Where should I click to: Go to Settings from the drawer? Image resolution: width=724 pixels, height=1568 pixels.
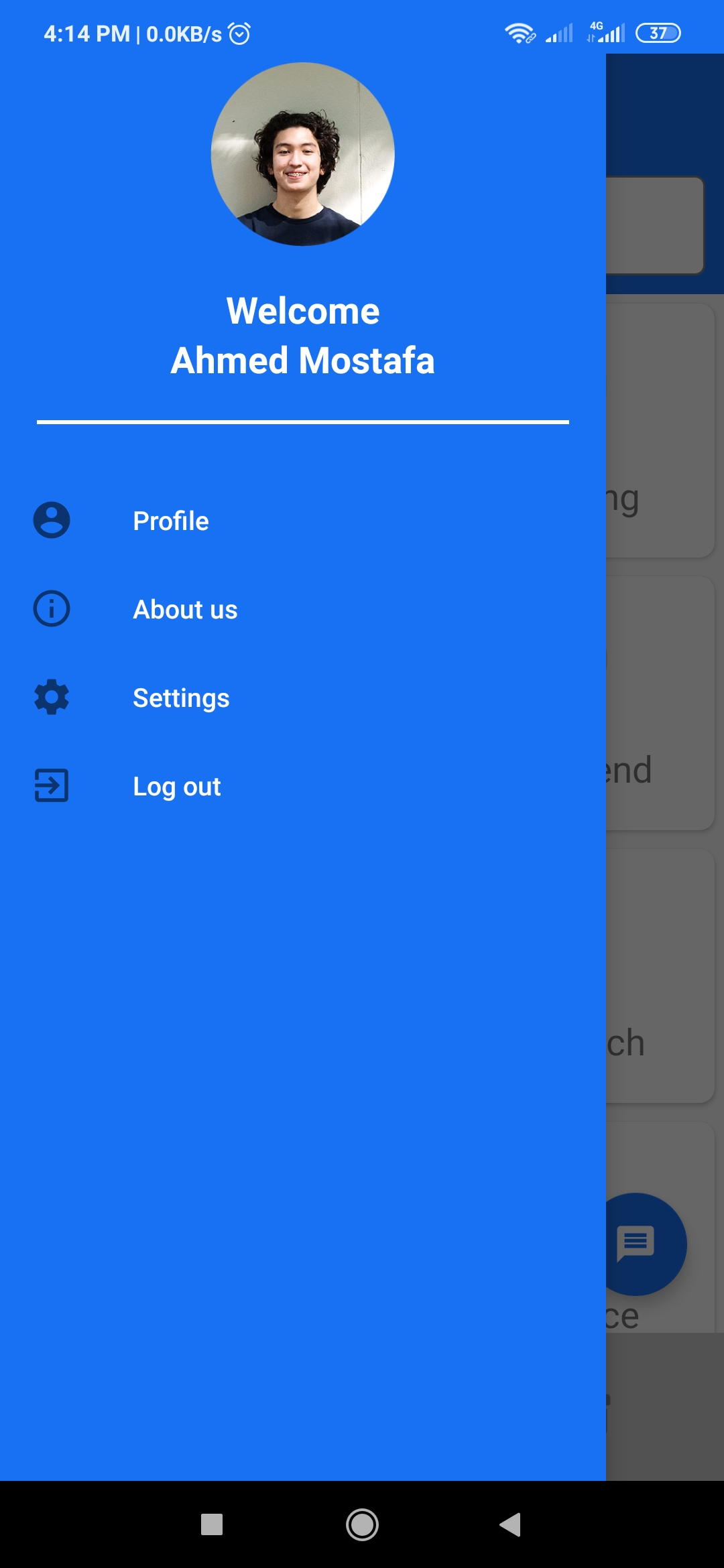[181, 698]
